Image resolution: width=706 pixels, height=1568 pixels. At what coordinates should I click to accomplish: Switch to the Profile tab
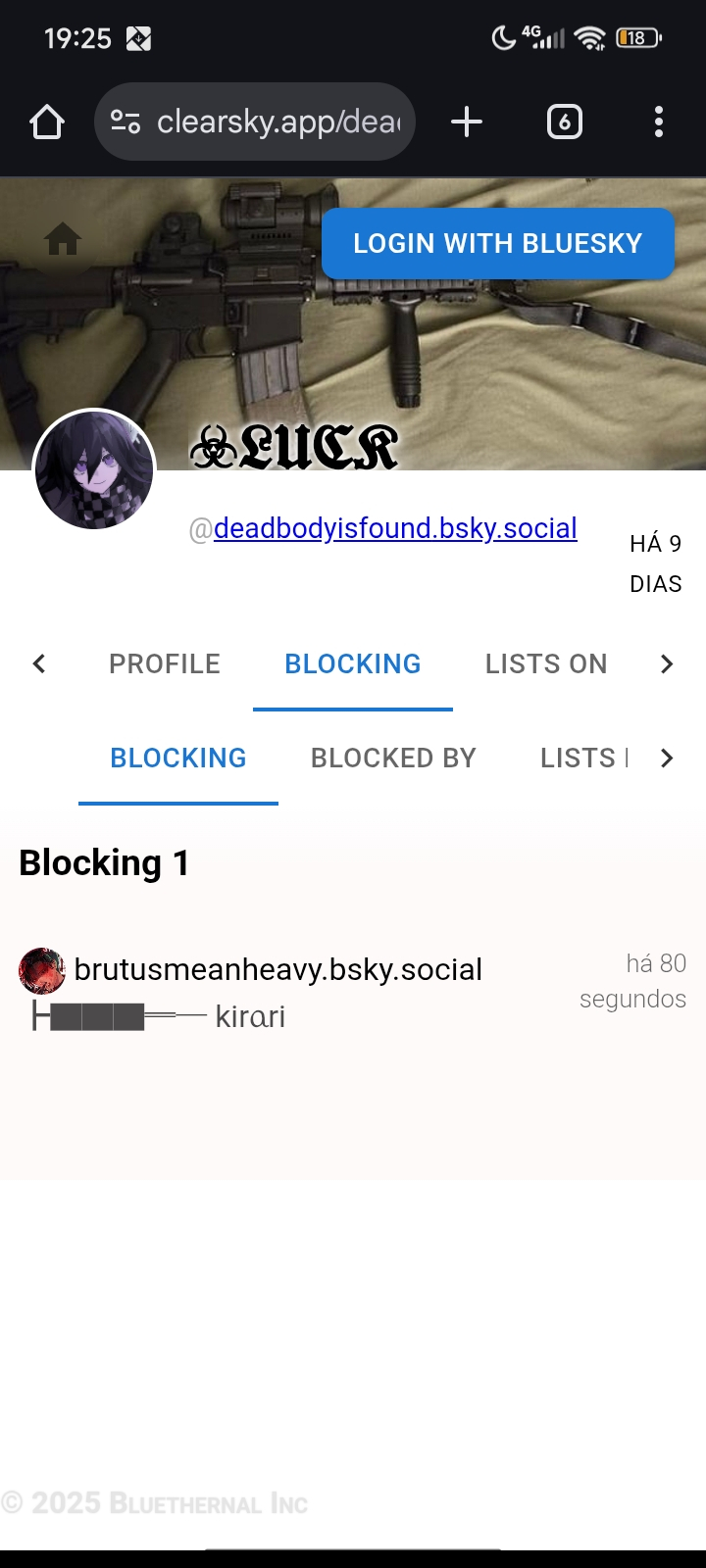pyautogui.click(x=165, y=663)
